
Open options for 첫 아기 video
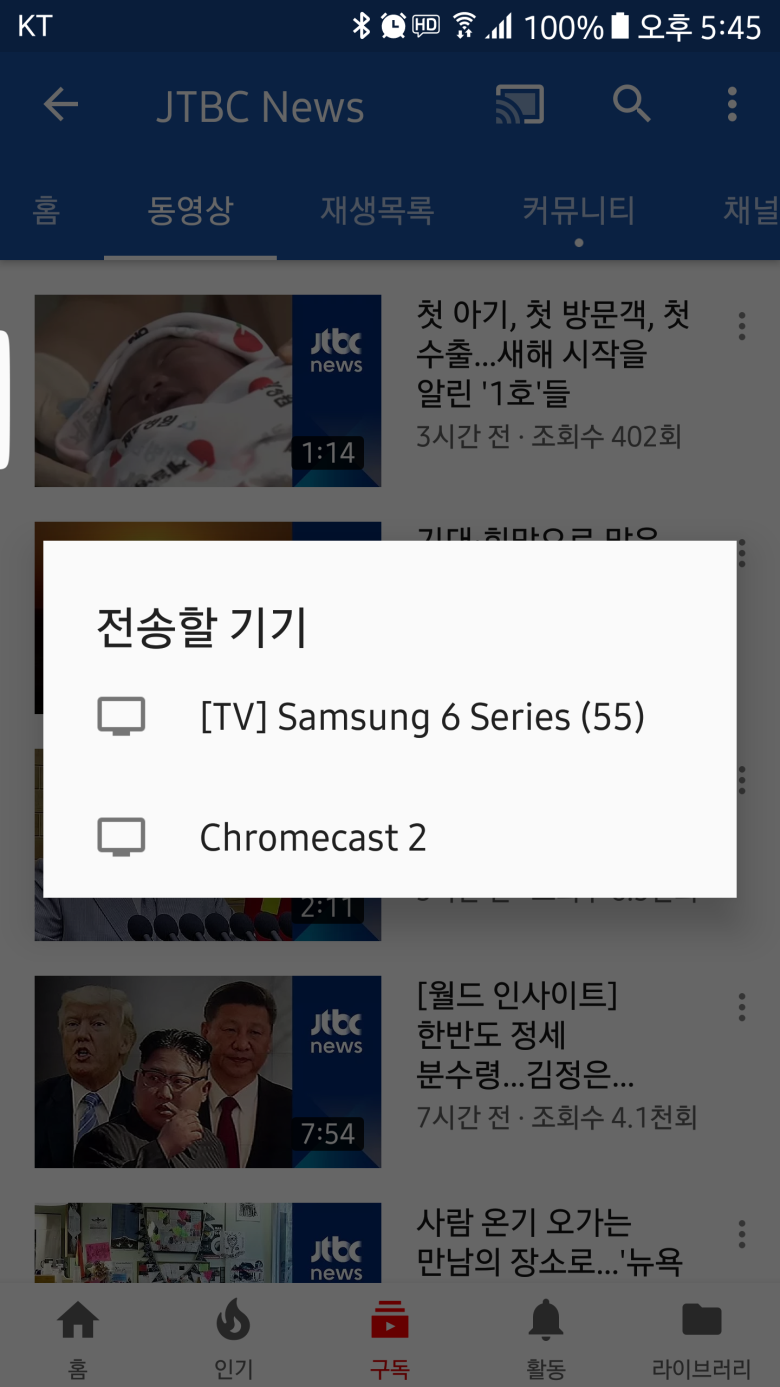(x=741, y=326)
